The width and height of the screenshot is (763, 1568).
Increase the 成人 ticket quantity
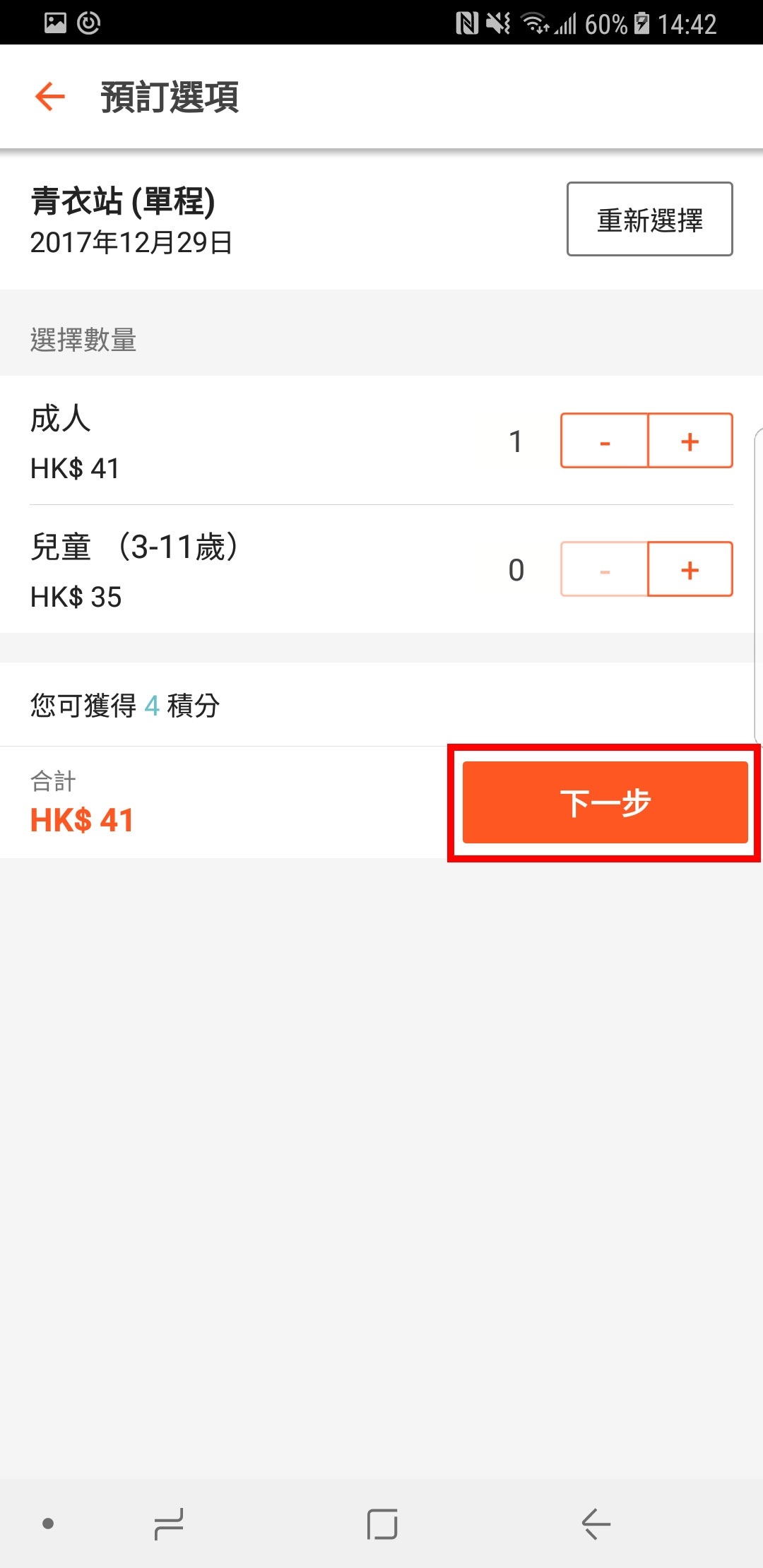(x=690, y=441)
